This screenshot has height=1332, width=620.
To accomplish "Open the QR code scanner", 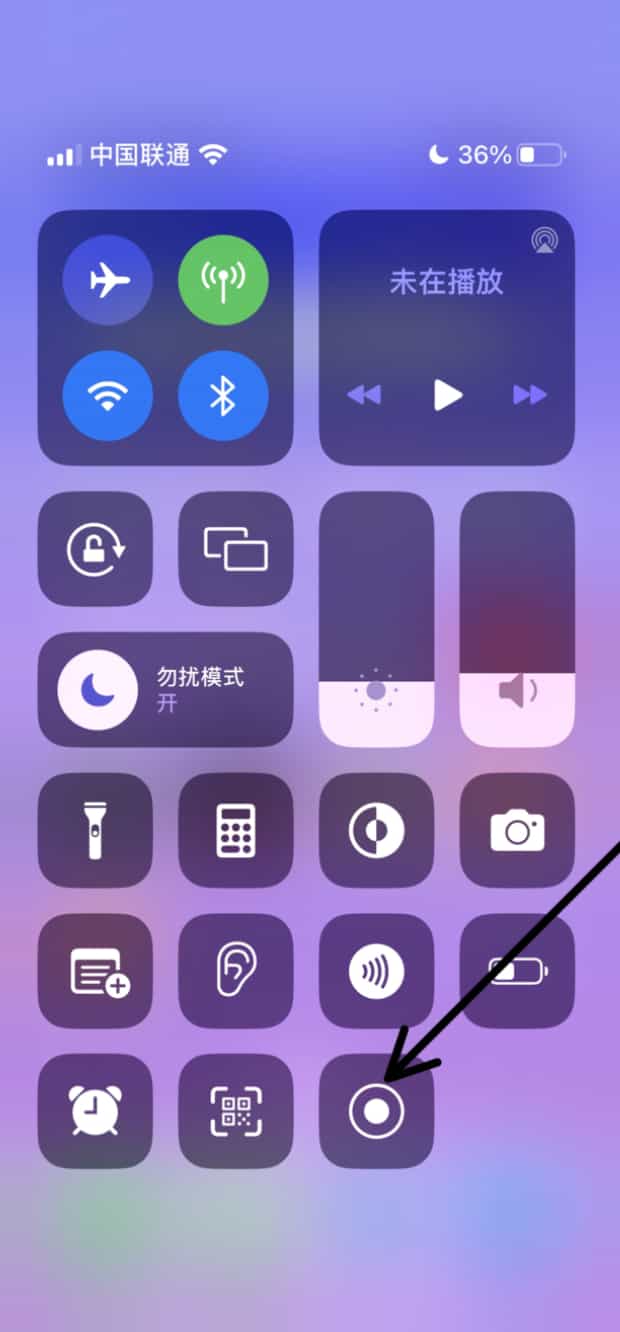I will [236, 1111].
